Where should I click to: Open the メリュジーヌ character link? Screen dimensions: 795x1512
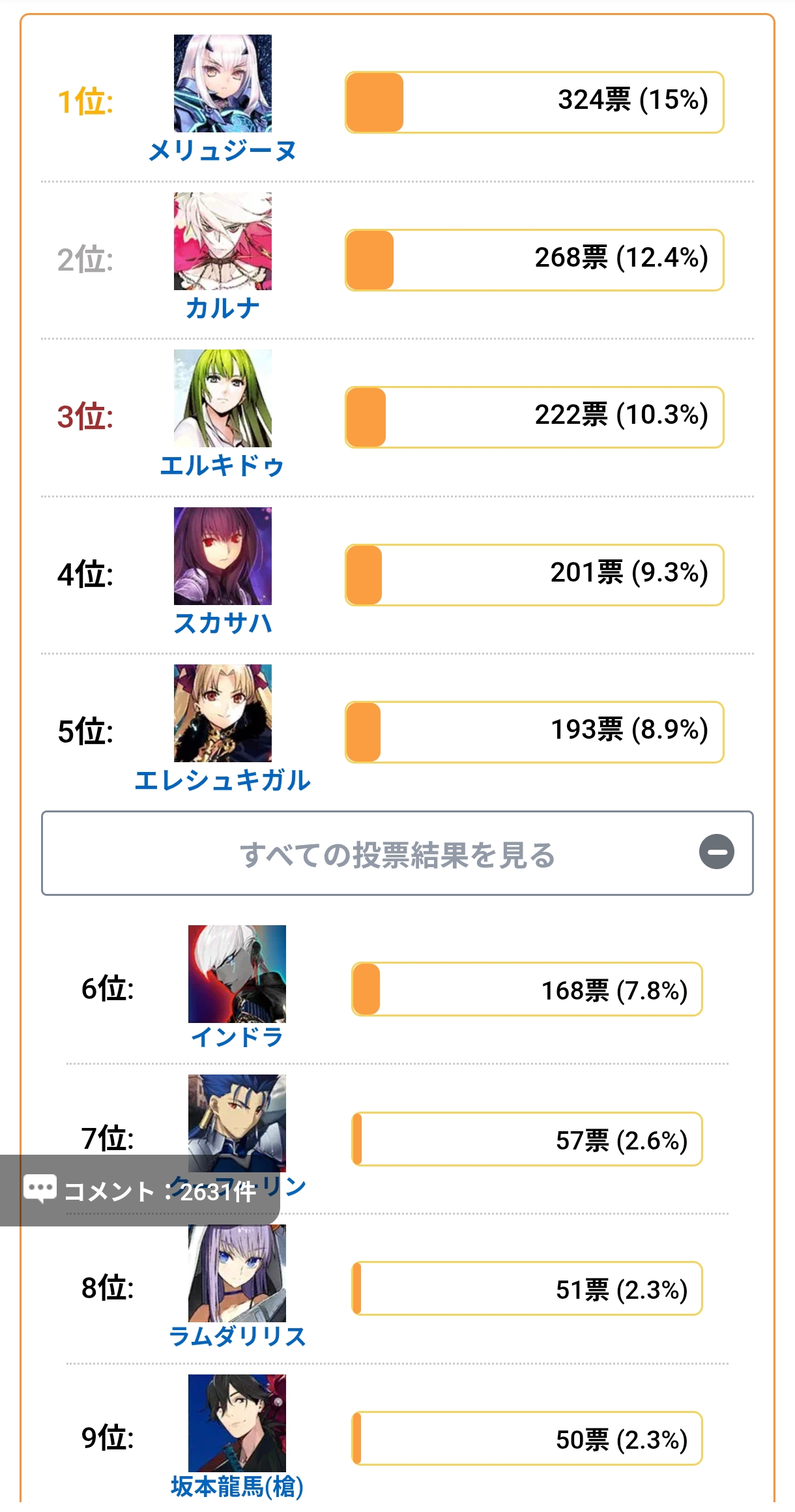222,151
